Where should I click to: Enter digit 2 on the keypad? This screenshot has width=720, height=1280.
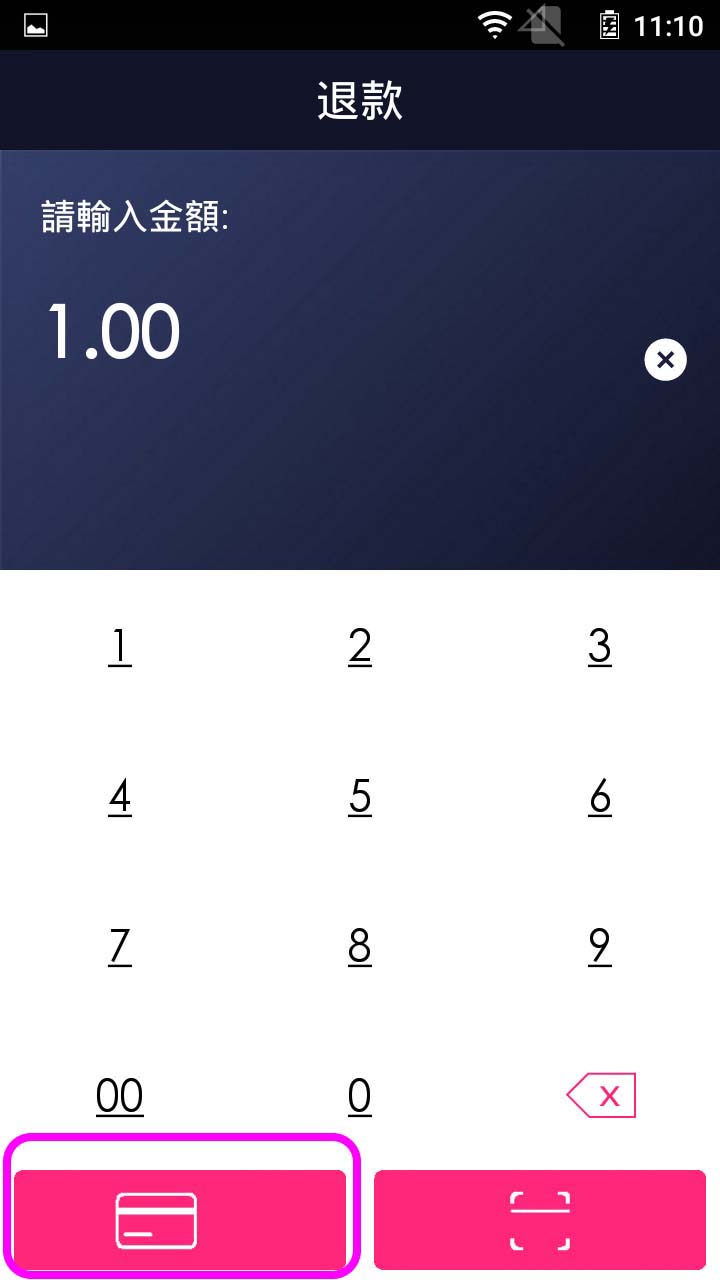point(360,647)
